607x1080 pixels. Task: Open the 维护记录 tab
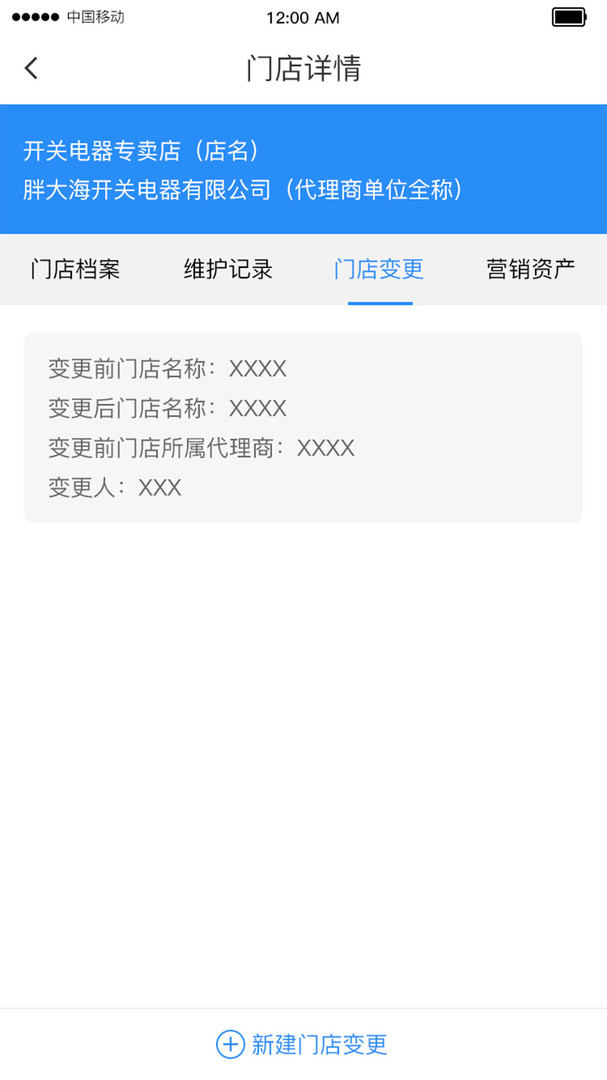coord(228,269)
